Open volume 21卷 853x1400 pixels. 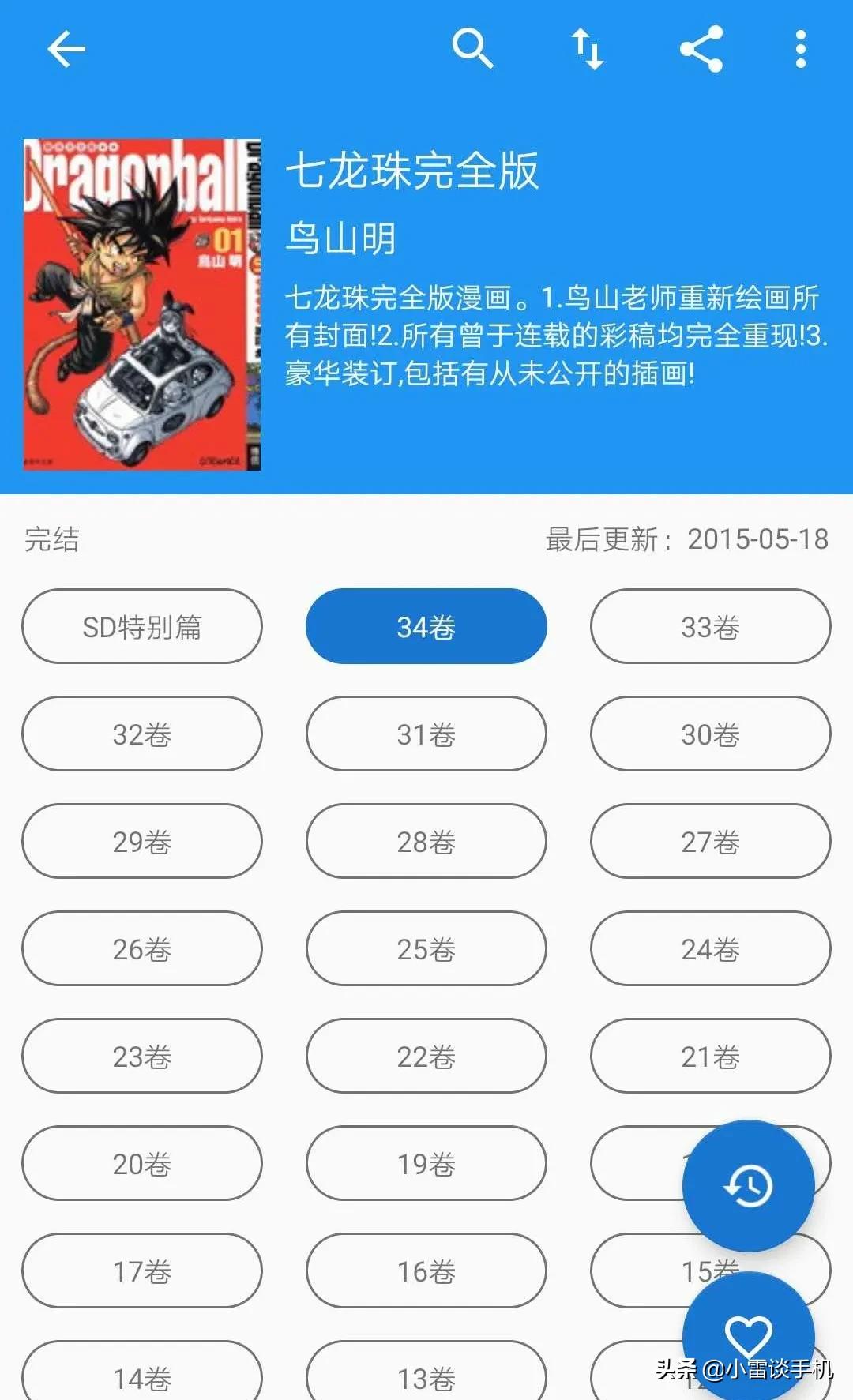(709, 1057)
